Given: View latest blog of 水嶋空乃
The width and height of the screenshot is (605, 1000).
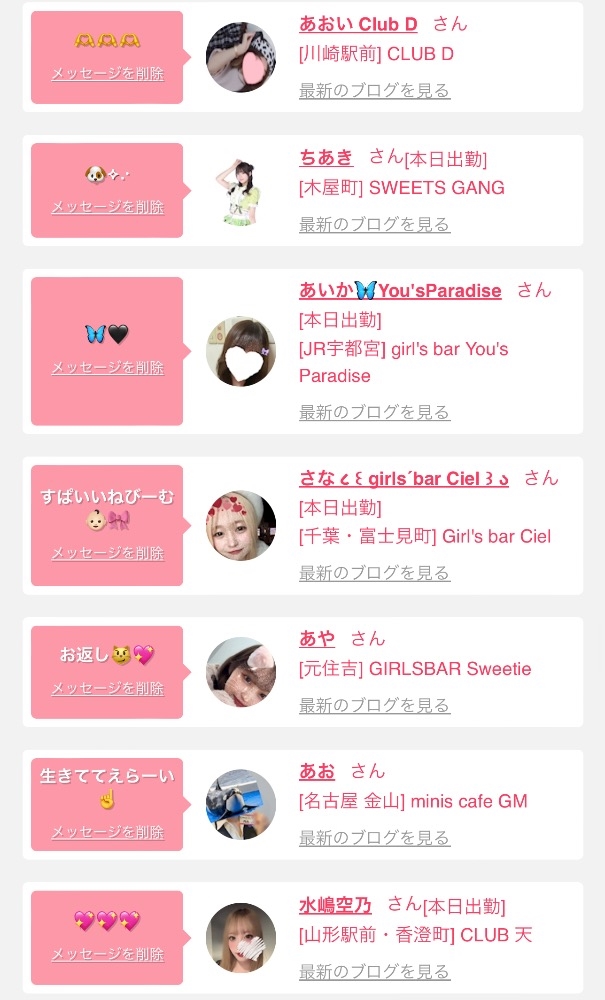Looking at the screenshot, I should click(374, 971).
